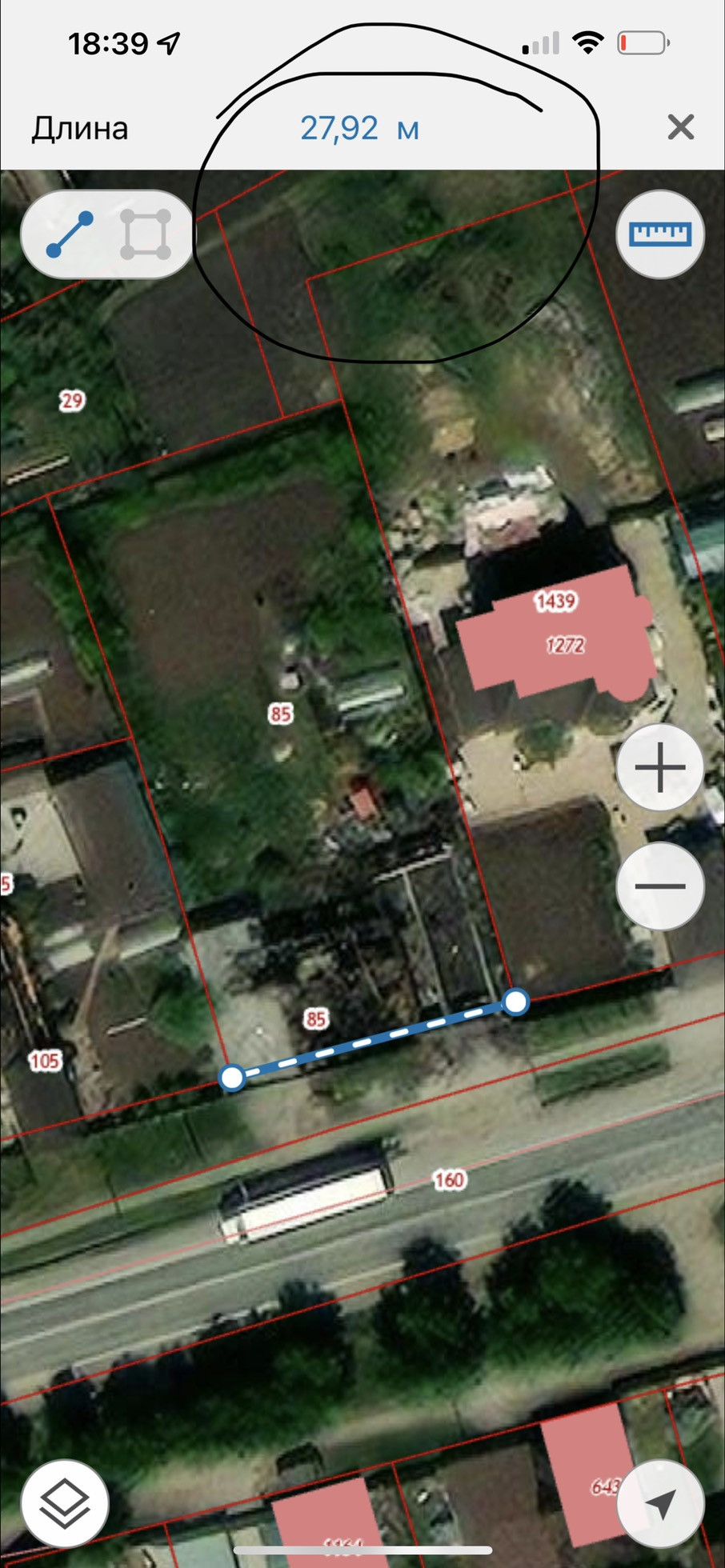Zoom out of the map
The width and height of the screenshot is (725, 1568).
(x=660, y=886)
